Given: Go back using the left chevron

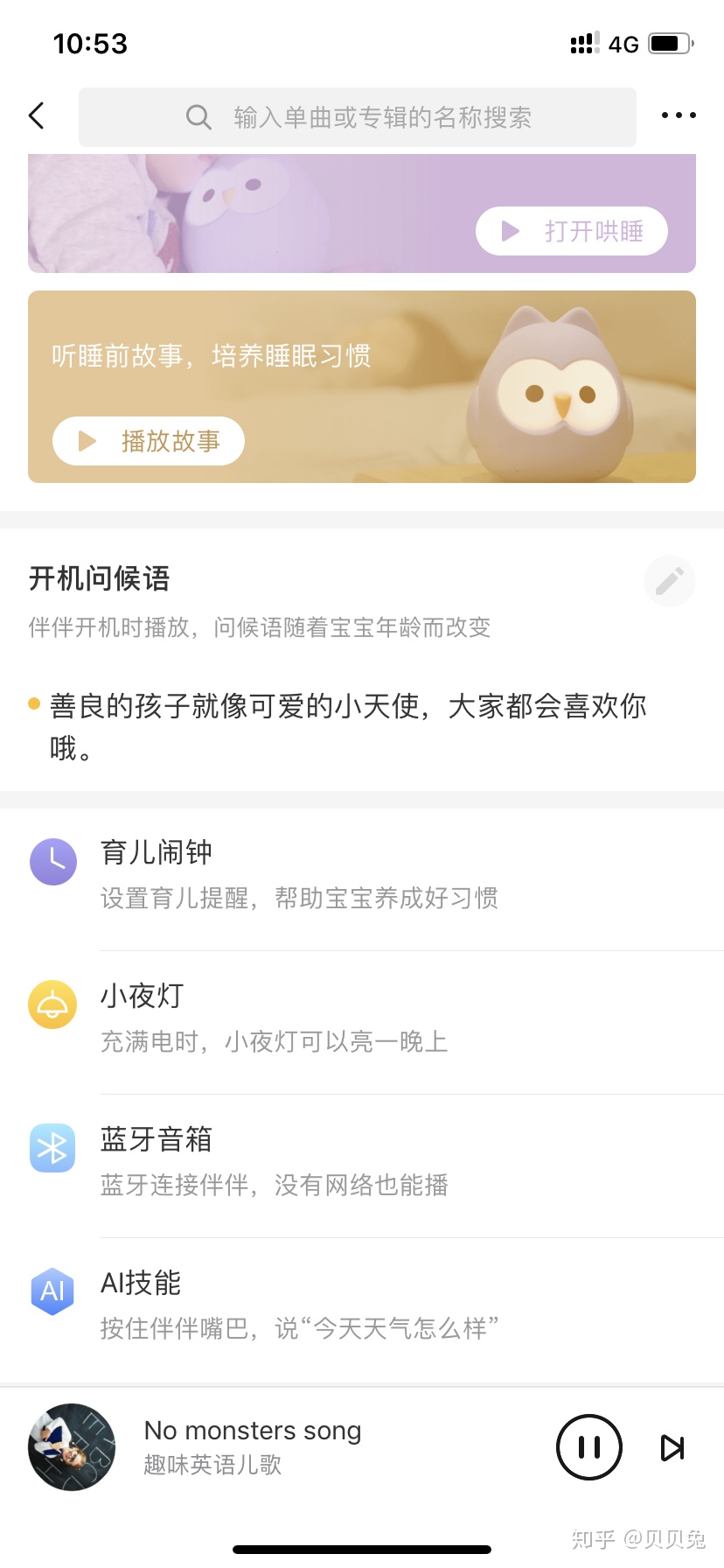Looking at the screenshot, I should (x=36, y=115).
